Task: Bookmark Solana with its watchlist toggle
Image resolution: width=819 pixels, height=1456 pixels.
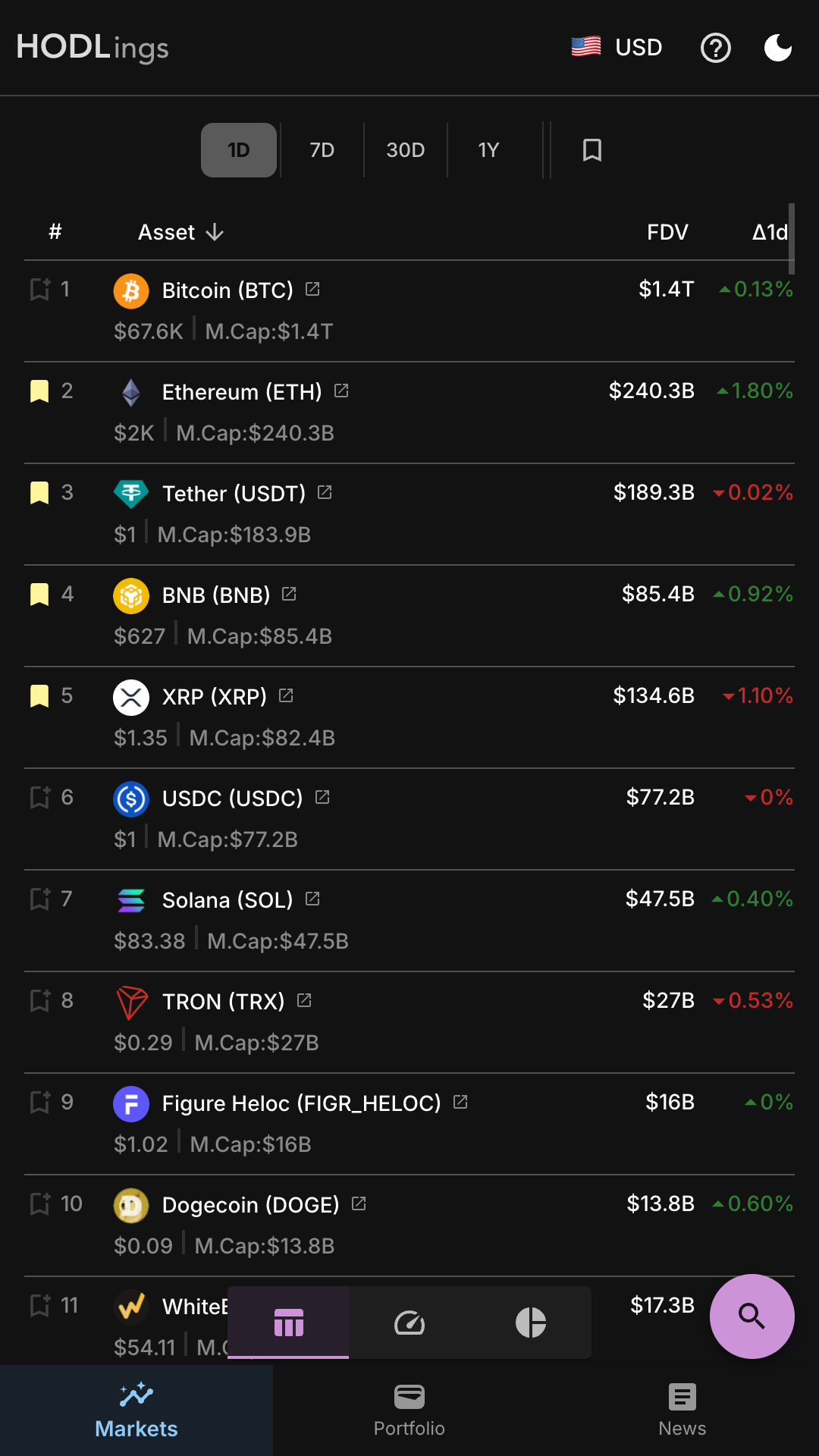Action: 40,899
